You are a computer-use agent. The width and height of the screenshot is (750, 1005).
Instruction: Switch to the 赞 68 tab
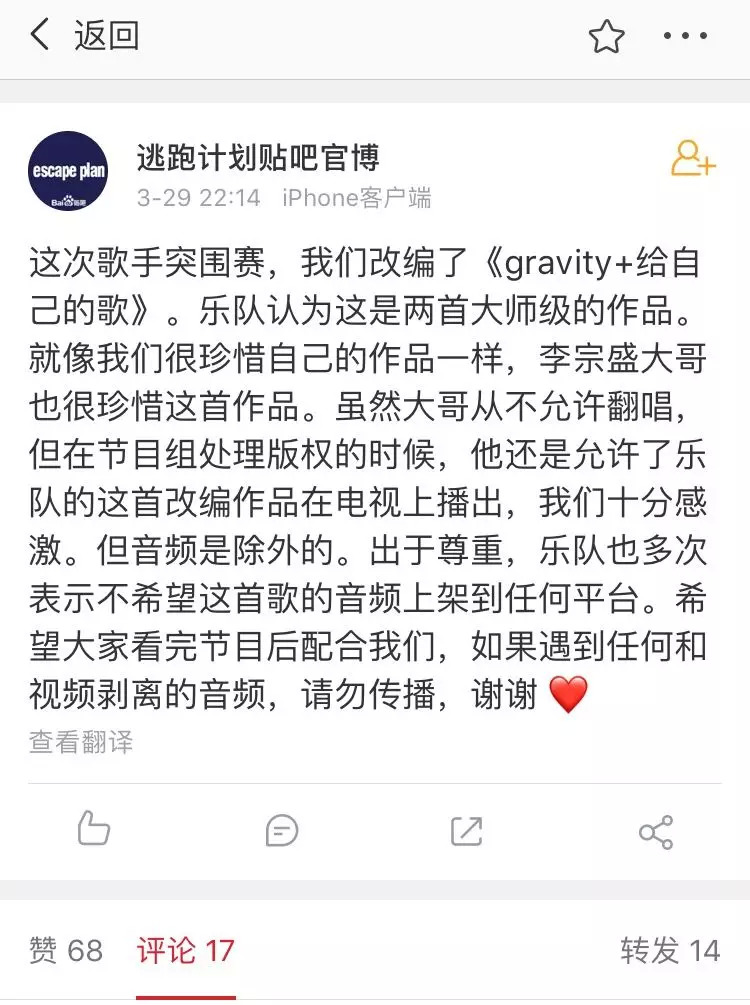[66, 950]
